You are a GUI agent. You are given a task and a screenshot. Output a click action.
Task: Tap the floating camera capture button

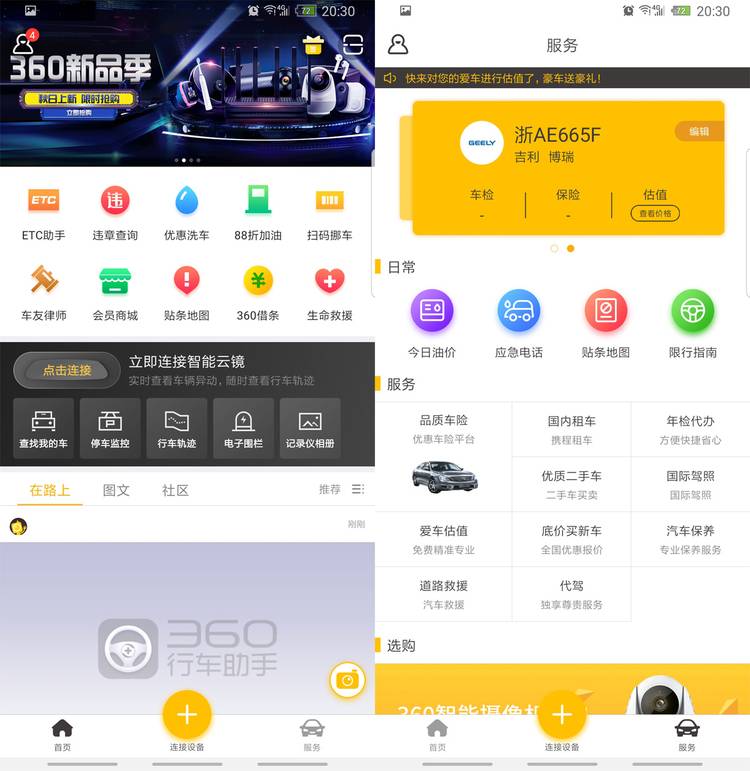[x=345, y=680]
